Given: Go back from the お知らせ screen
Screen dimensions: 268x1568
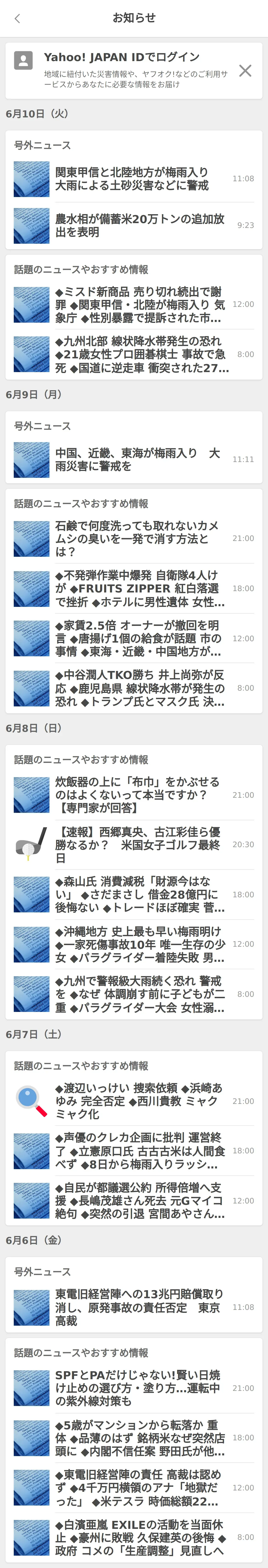Looking at the screenshot, I should tap(17, 18).
